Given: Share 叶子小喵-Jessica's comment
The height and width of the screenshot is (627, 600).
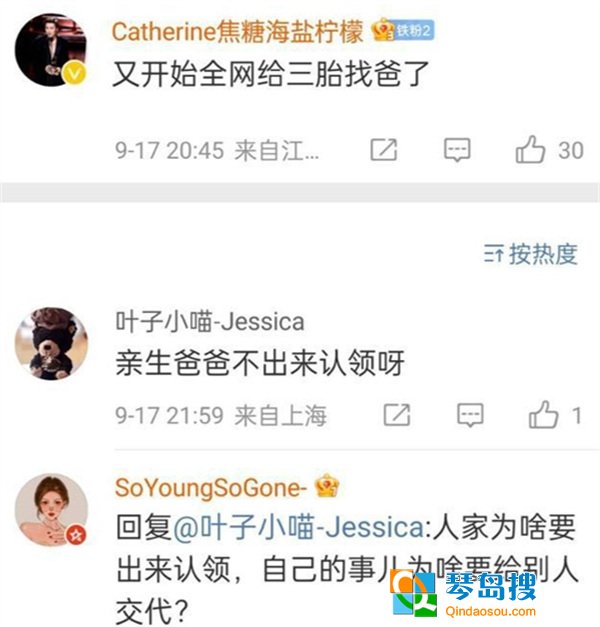Looking at the screenshot, I should (397, 415).
